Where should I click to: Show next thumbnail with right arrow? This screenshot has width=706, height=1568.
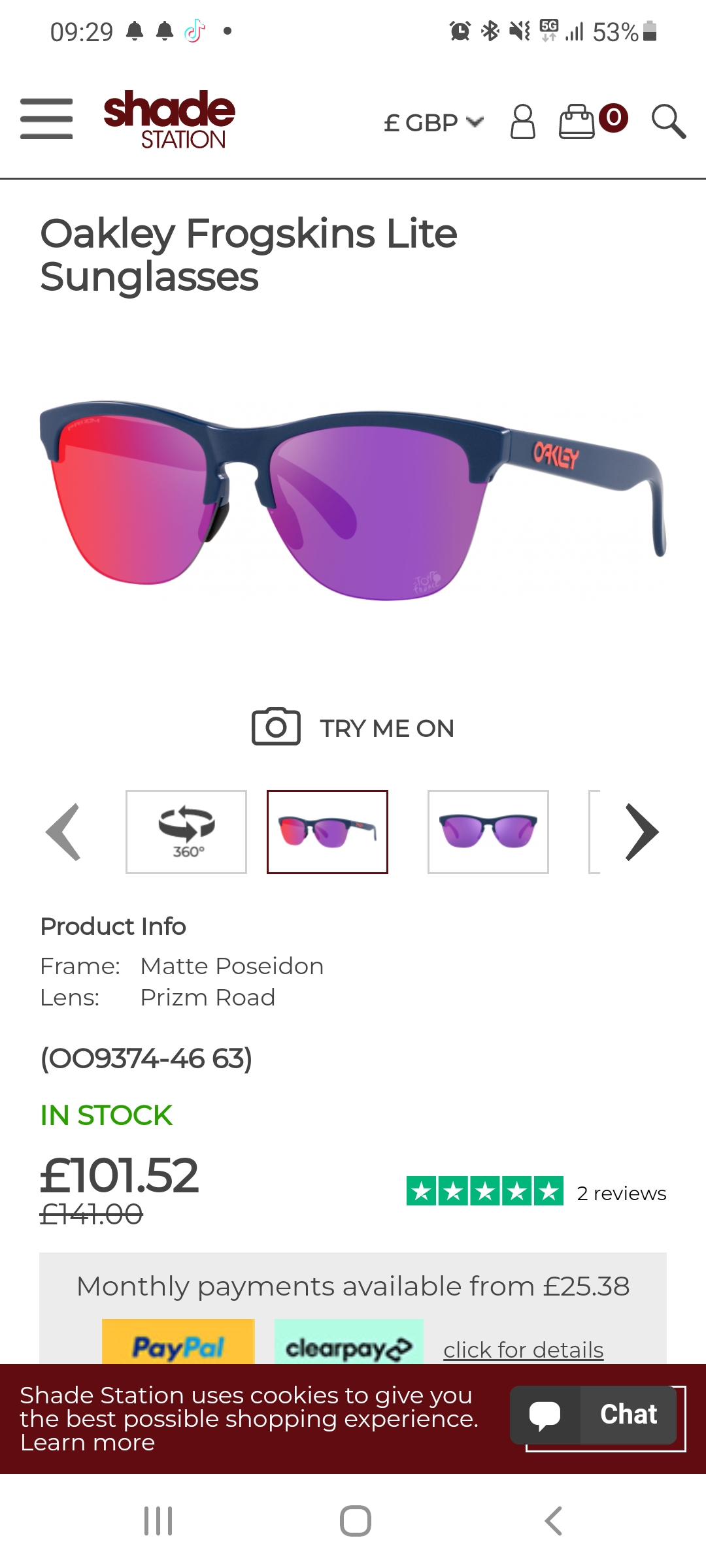click(641, 832)
